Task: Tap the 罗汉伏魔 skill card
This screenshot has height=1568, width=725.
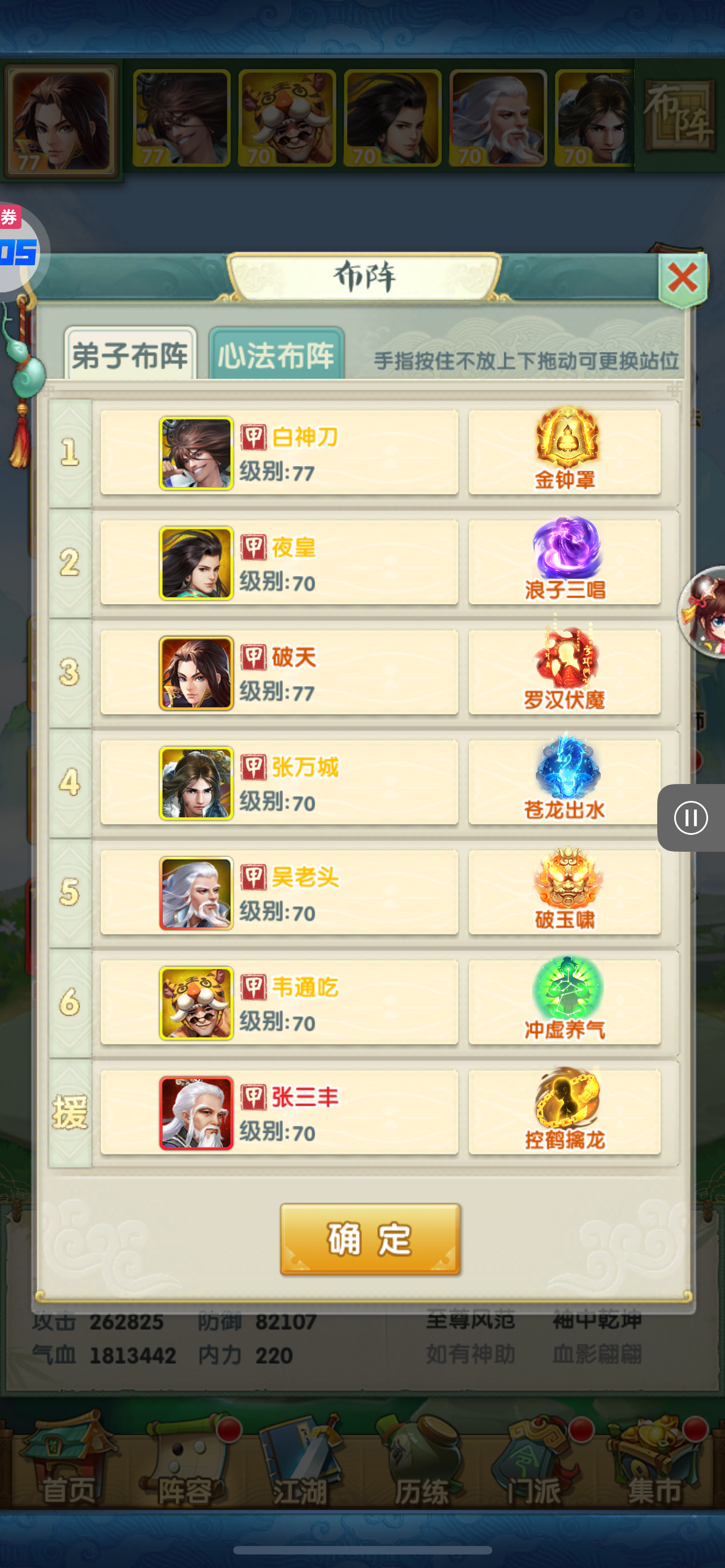Action: click(x=564, y=673)
